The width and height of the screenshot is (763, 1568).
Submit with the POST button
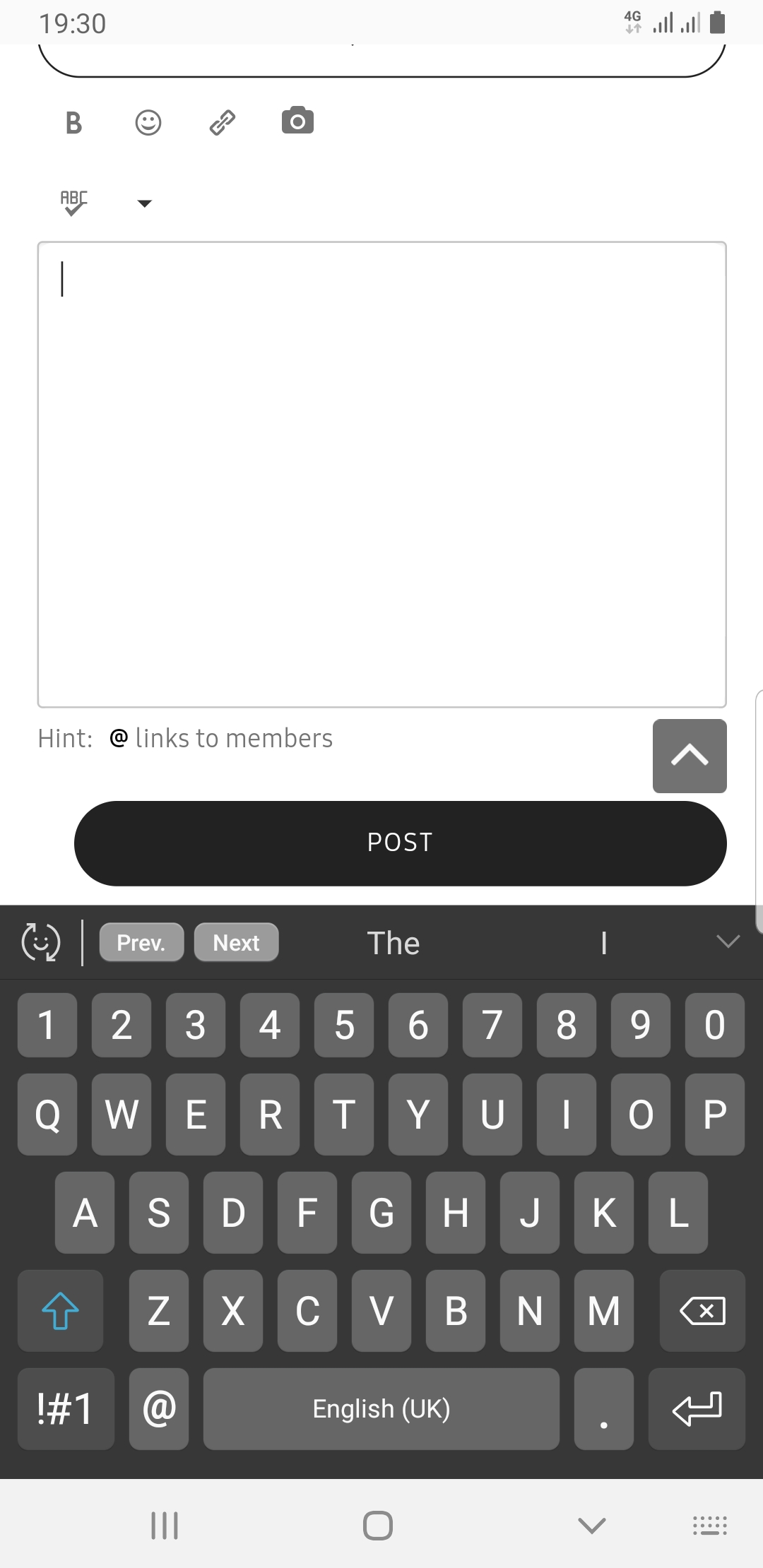point(400,843)
